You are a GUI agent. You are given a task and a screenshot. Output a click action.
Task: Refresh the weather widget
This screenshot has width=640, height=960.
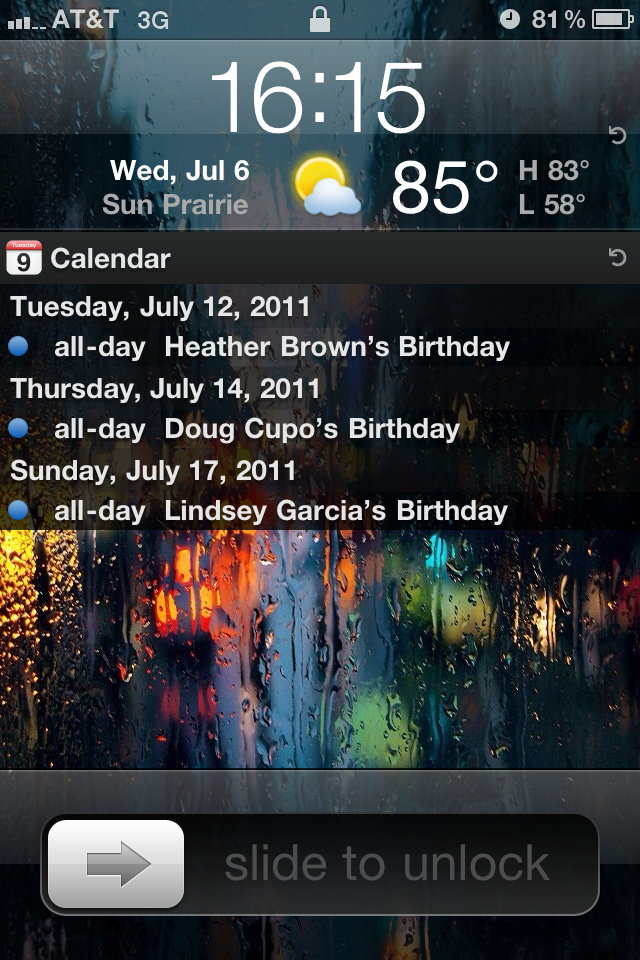pyautogui.click(x=617, y=136)
